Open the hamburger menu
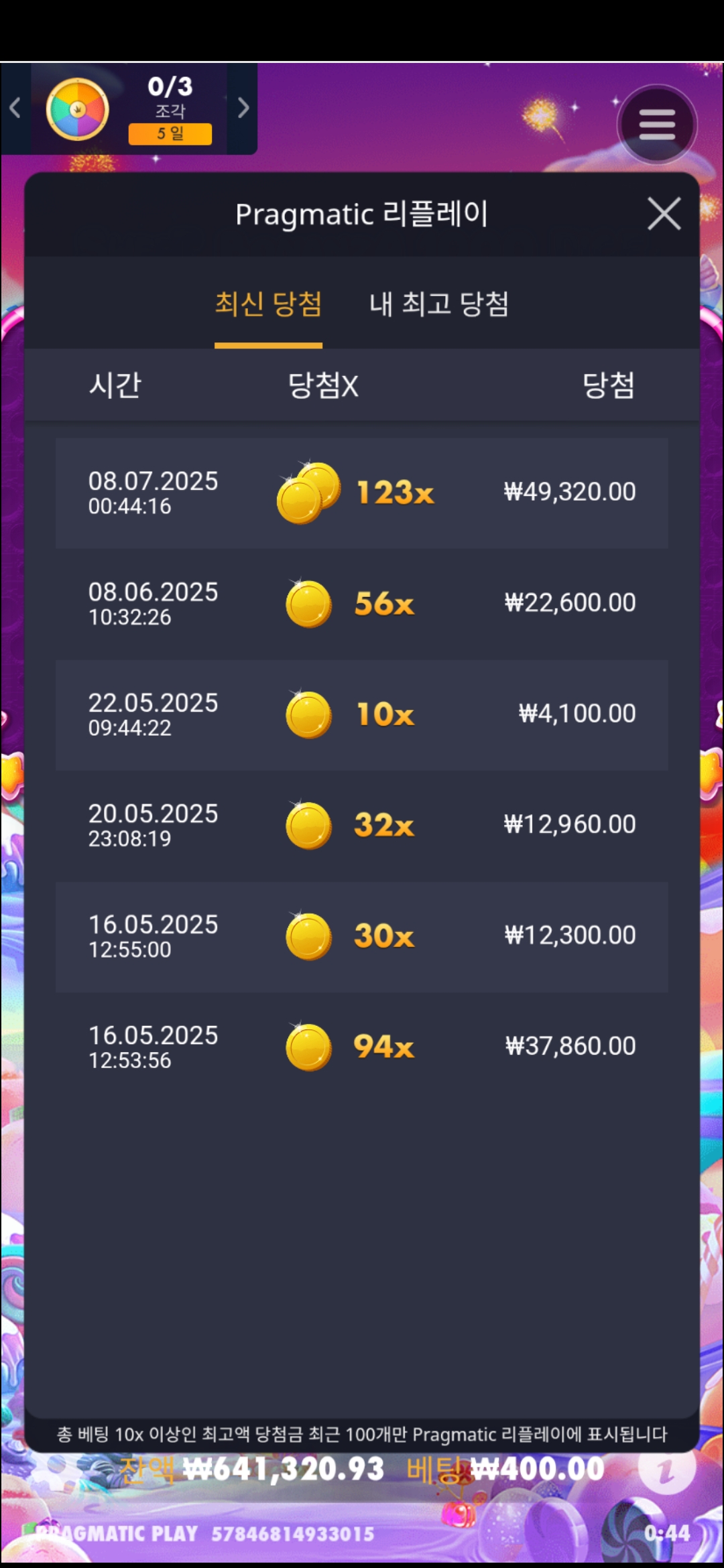 (x=657, y=125)
